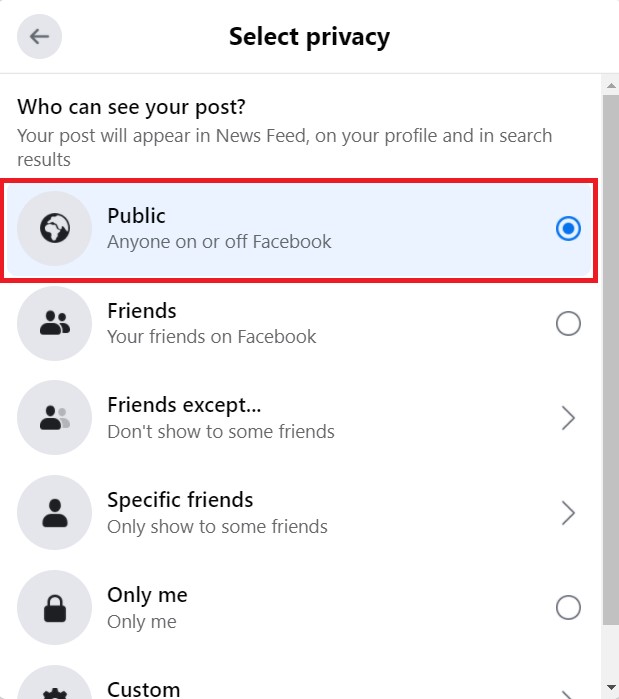619x699 pixels.
Task: Select the Public privacy option
Action: pyautogui.click(x=300, y=229)
